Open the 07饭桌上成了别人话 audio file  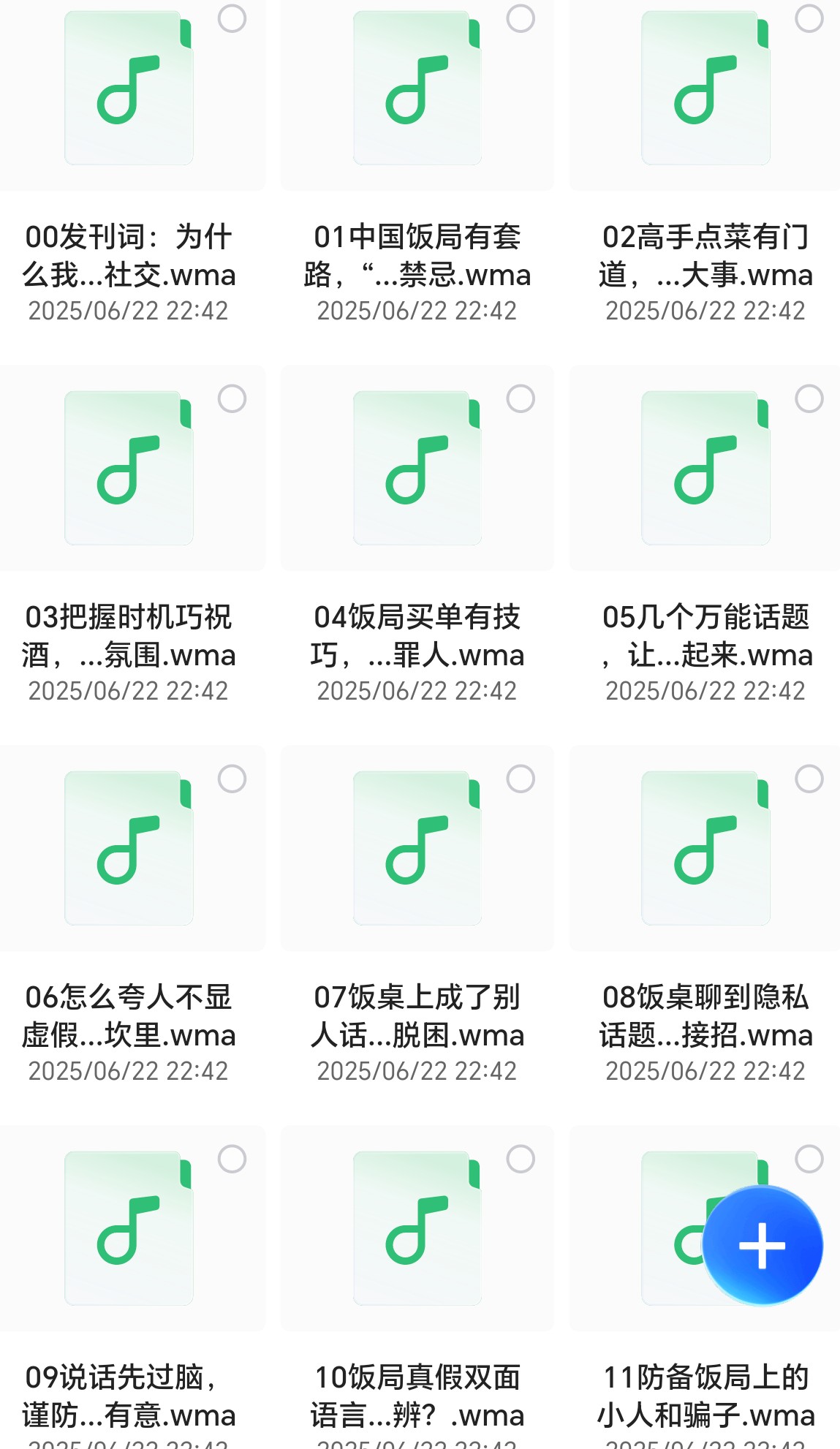(417, 848)
